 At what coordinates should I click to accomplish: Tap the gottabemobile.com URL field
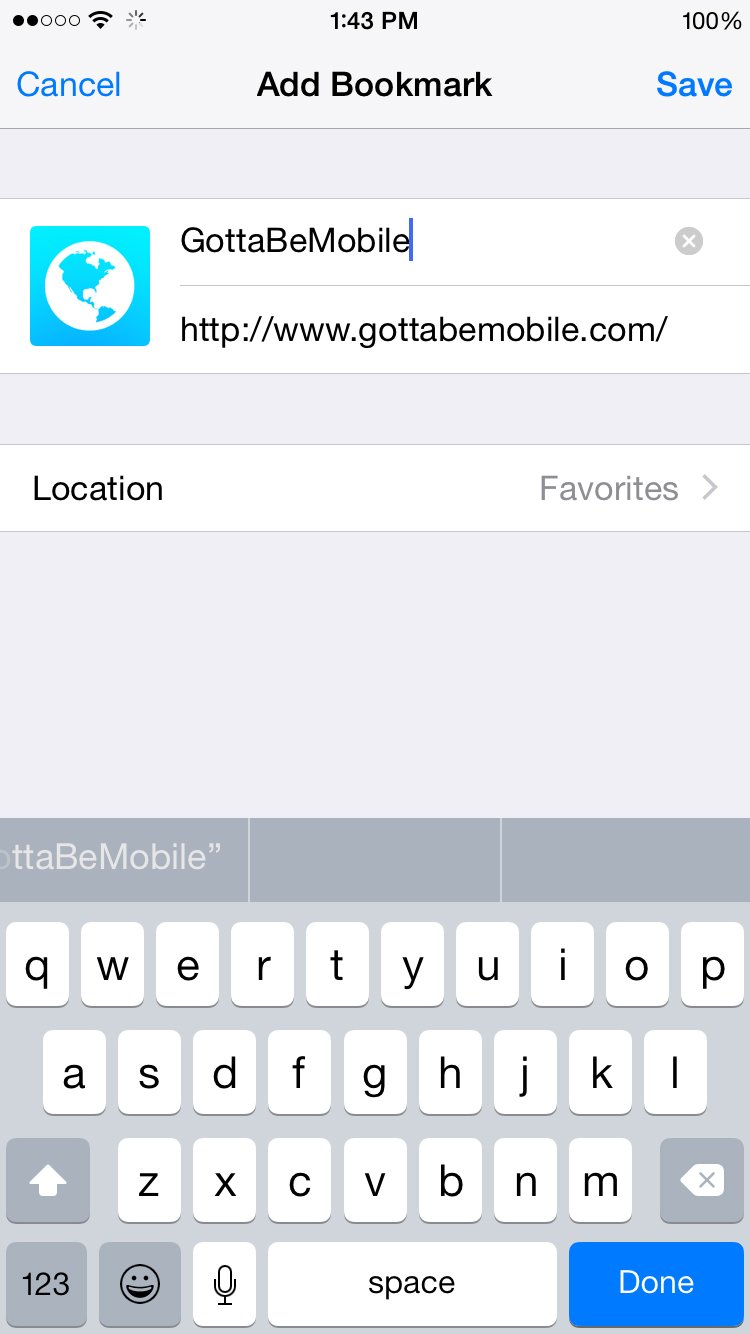425,330
